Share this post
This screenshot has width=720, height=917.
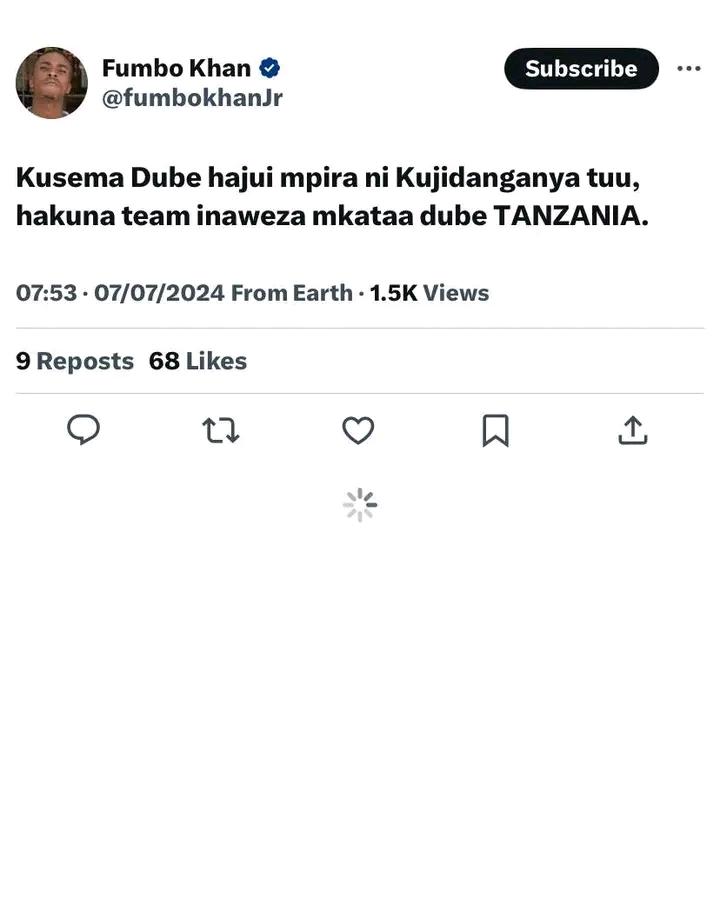pos(632,430)
